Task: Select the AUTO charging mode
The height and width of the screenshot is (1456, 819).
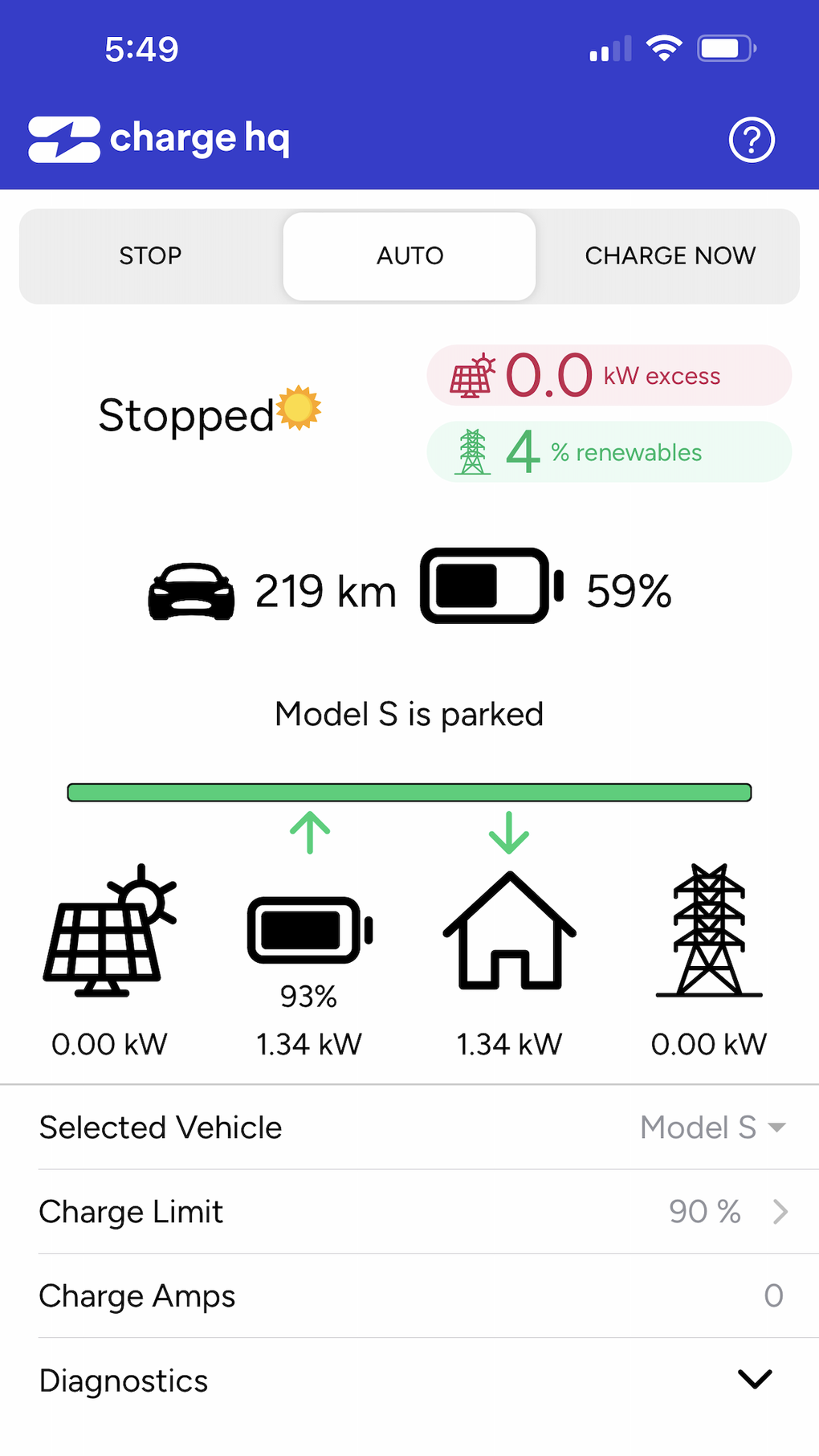Action: (x=409, y=256)
